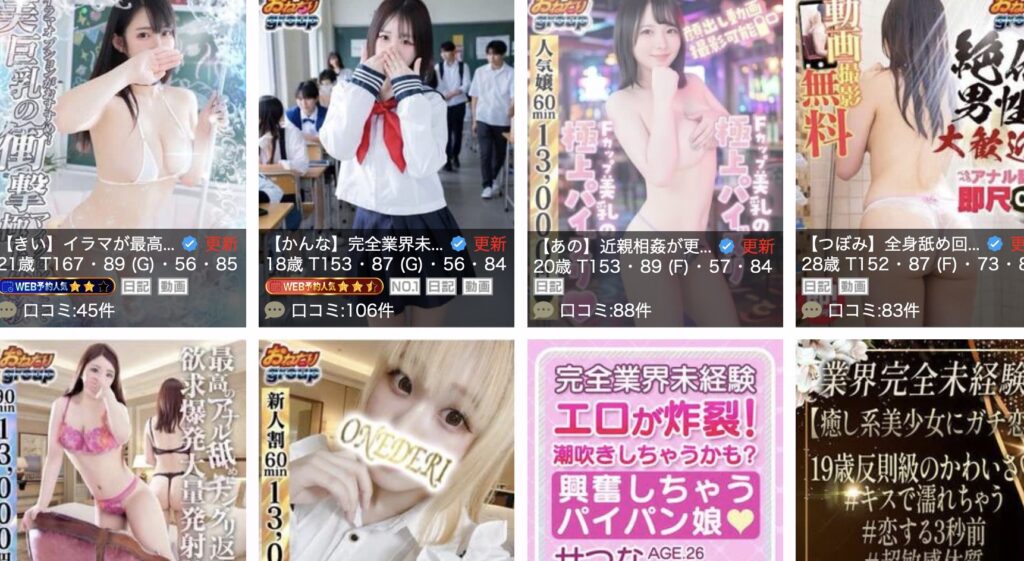Open the black 業界完全未経験 card
1024x561 pixels.
[x=910, y=450]
